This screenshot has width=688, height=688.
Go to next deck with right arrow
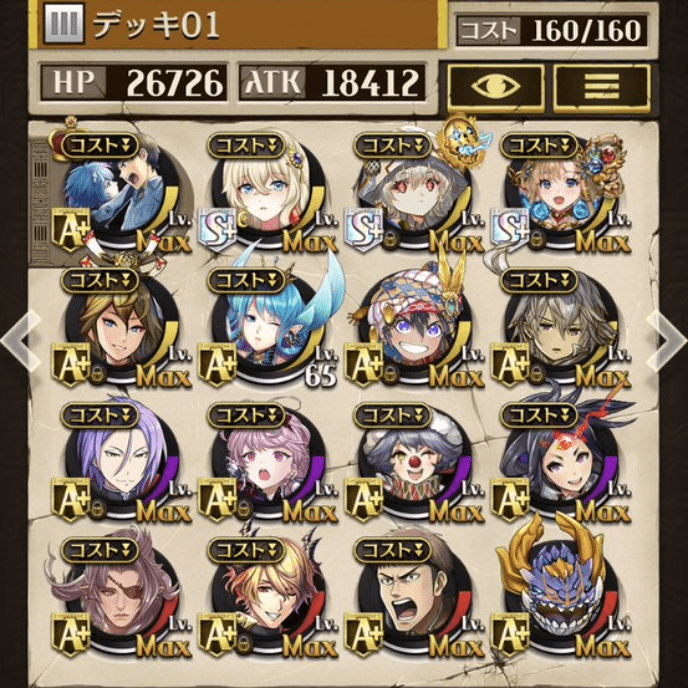pos(668,340)
